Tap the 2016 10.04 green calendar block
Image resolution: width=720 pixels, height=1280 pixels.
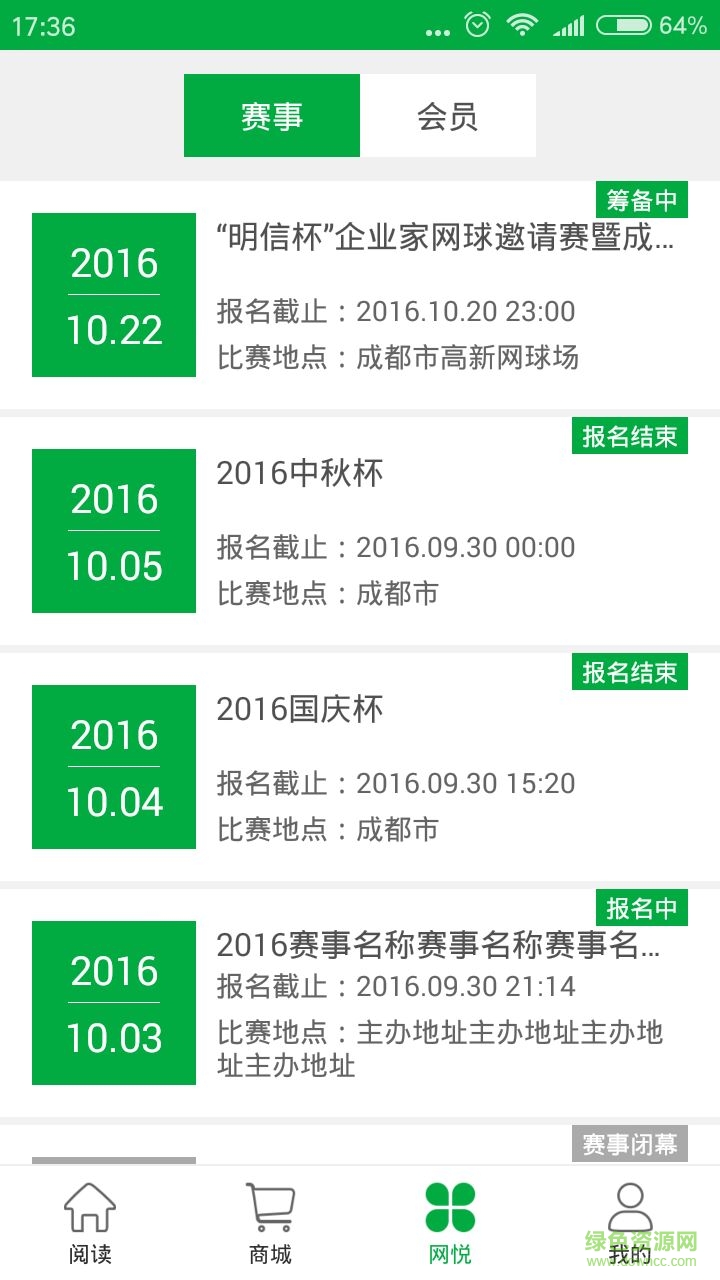click(x=113, y=767)
